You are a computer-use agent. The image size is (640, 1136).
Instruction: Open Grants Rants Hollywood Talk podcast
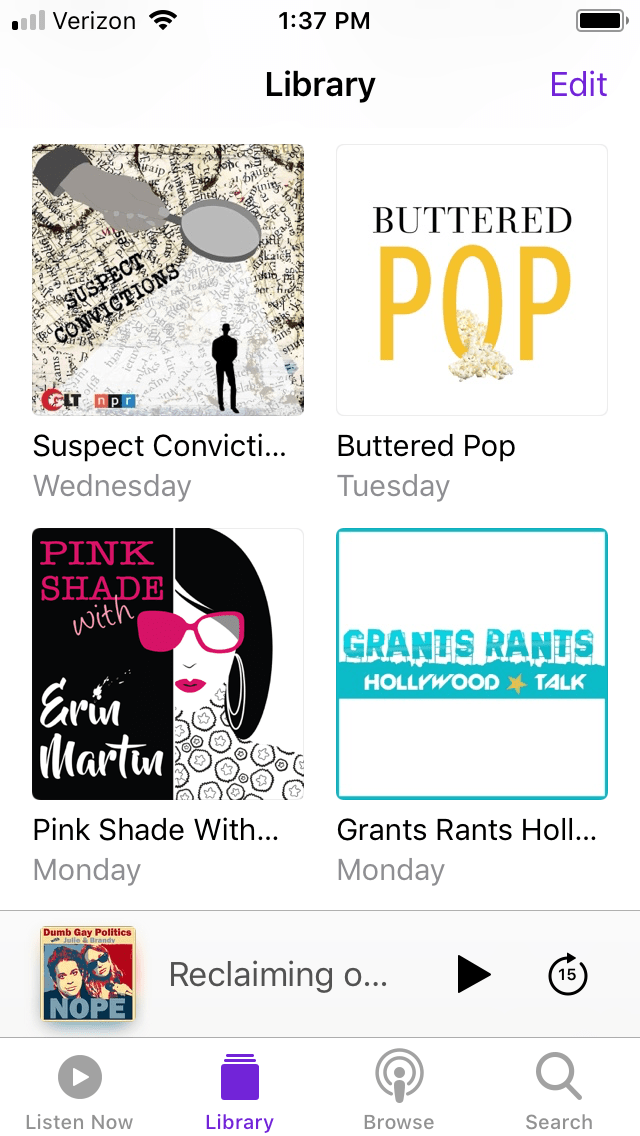[x=472, y=664]
